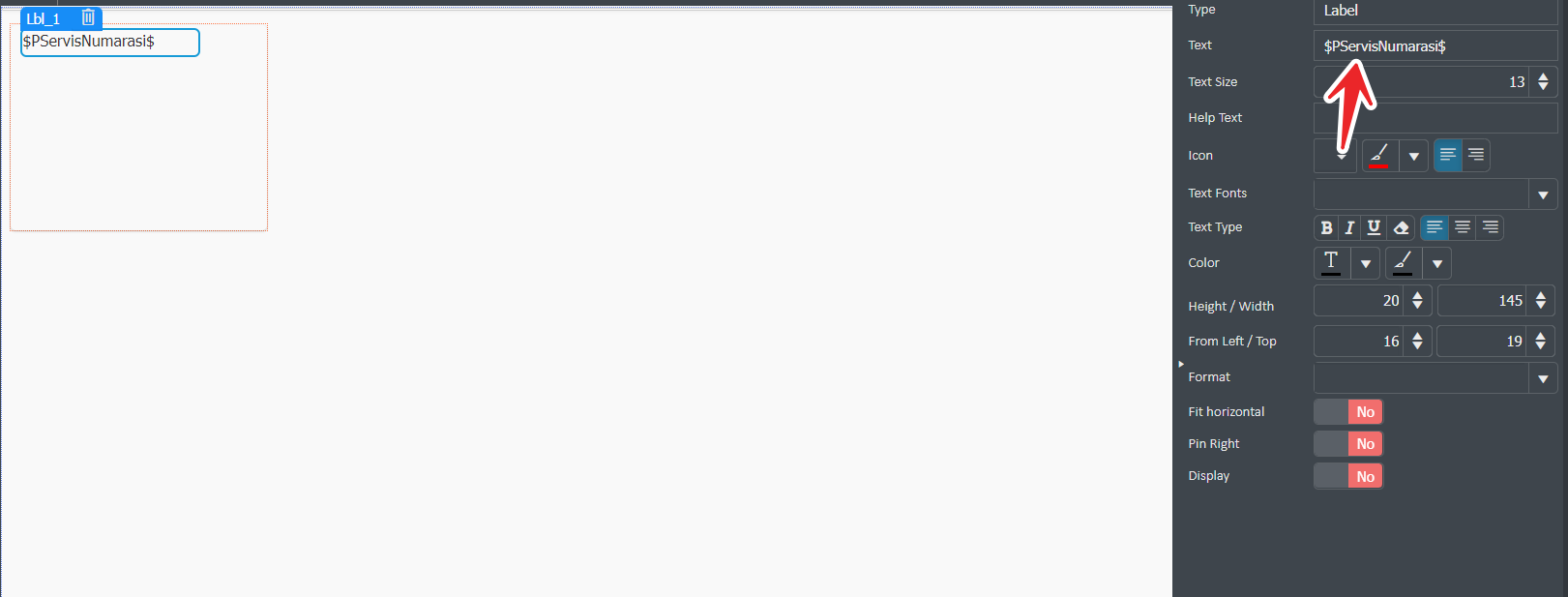Apply bold text type

pos(1326,227)
